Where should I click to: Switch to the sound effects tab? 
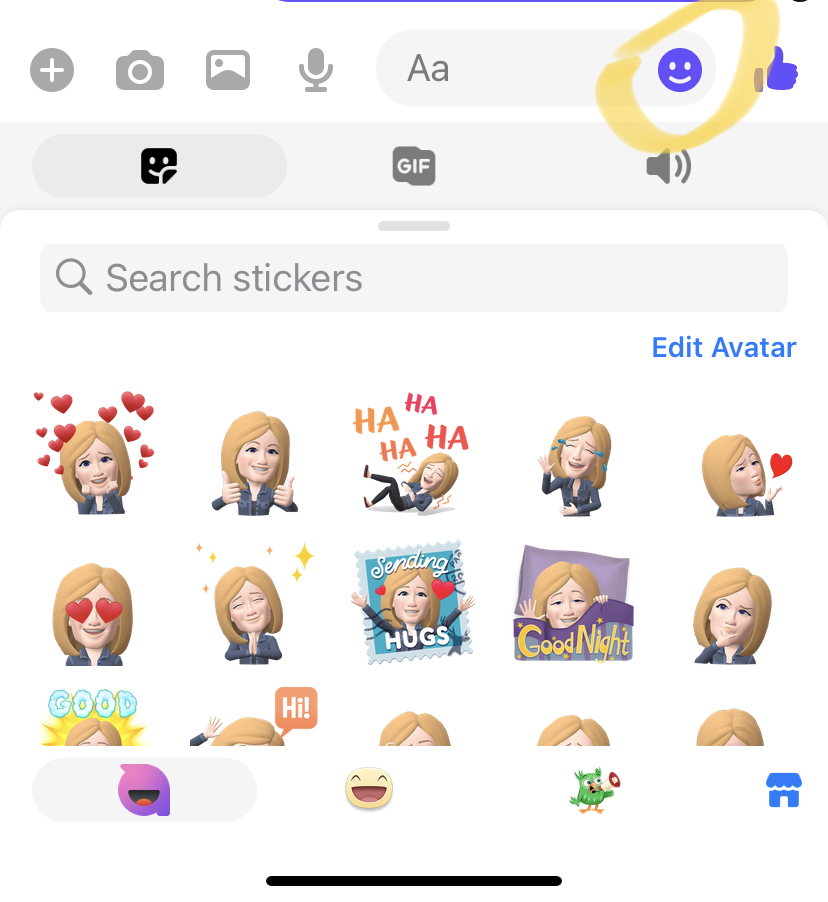click(668, 166)
